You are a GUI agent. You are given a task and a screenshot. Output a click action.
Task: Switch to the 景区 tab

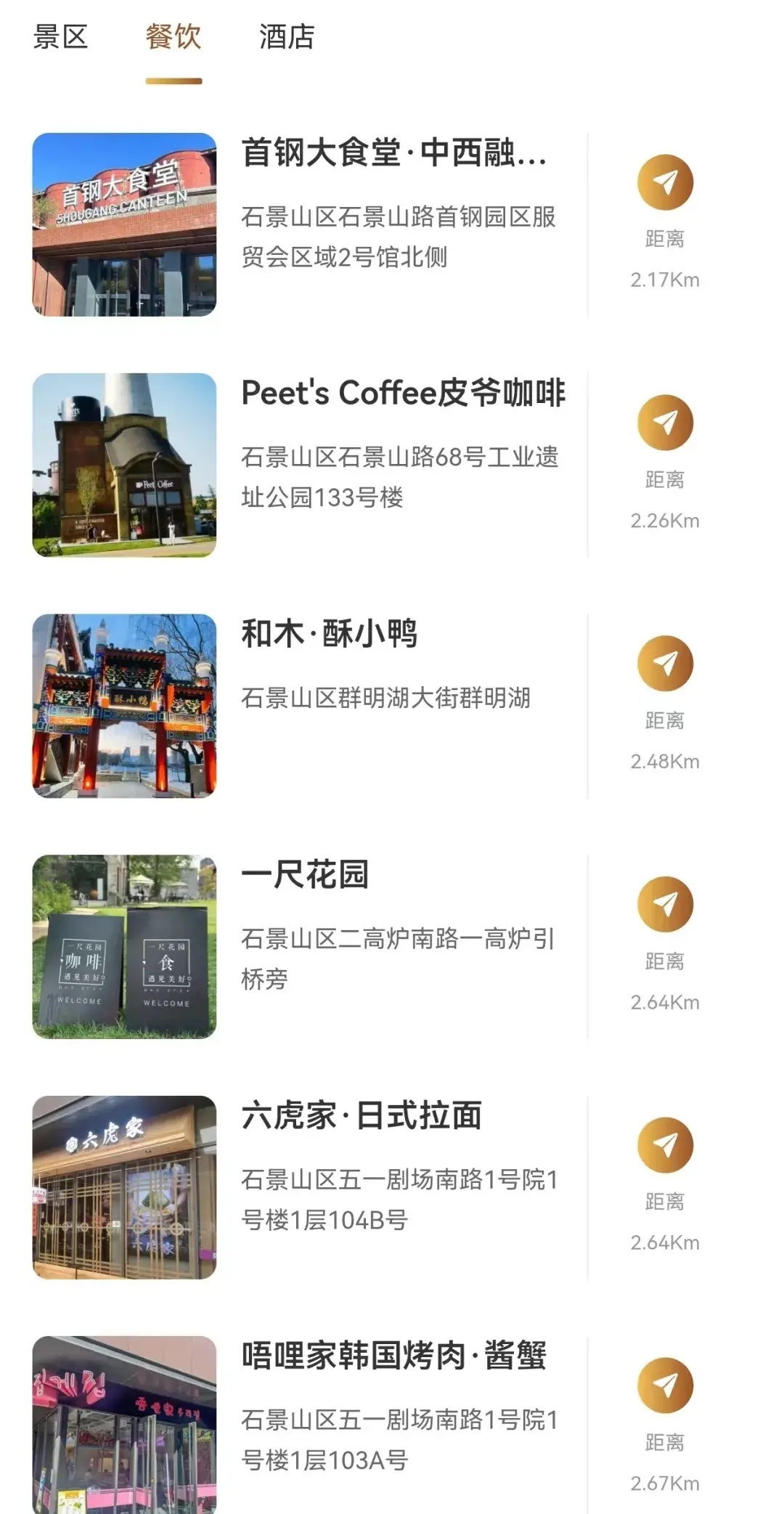click(60, 37)
